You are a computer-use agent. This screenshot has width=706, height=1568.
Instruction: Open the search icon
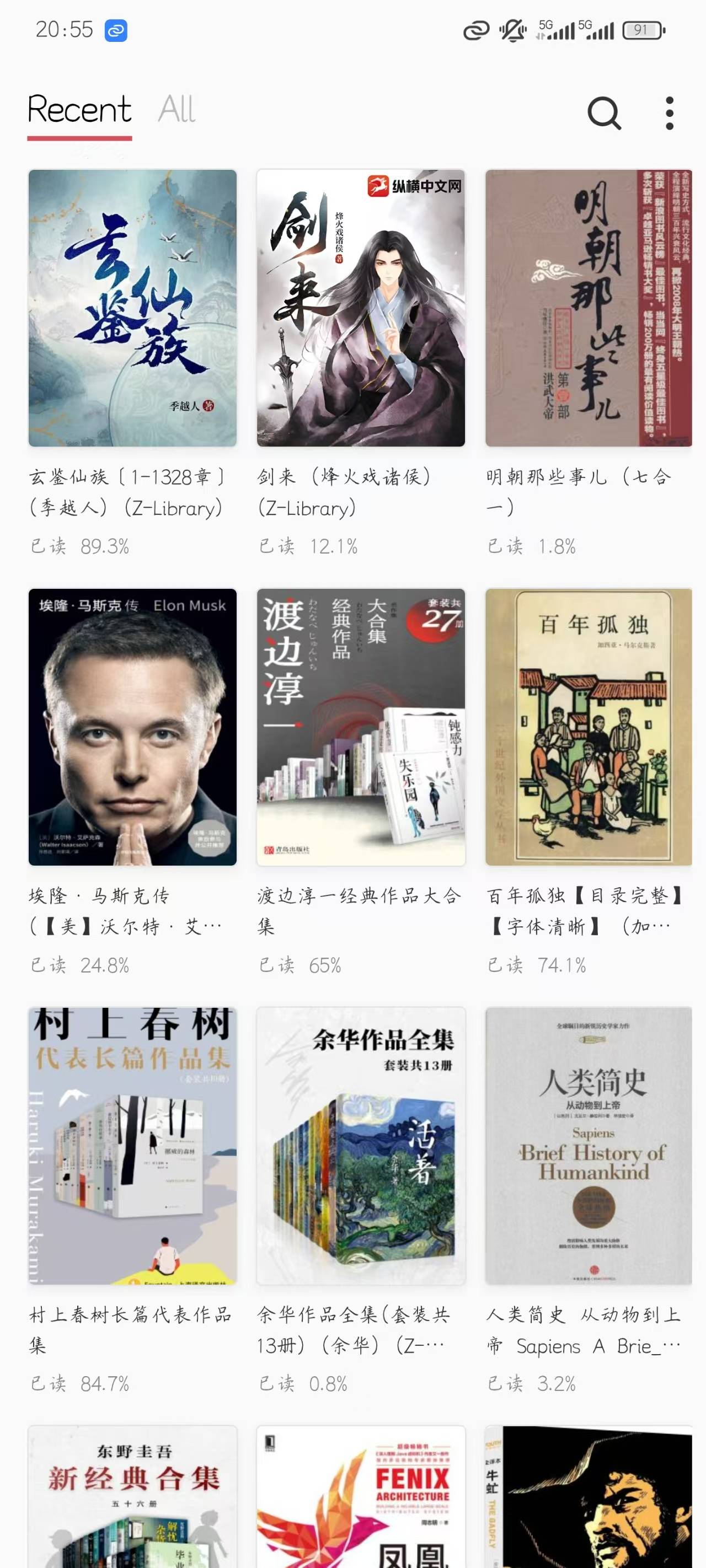pos(603,112)
